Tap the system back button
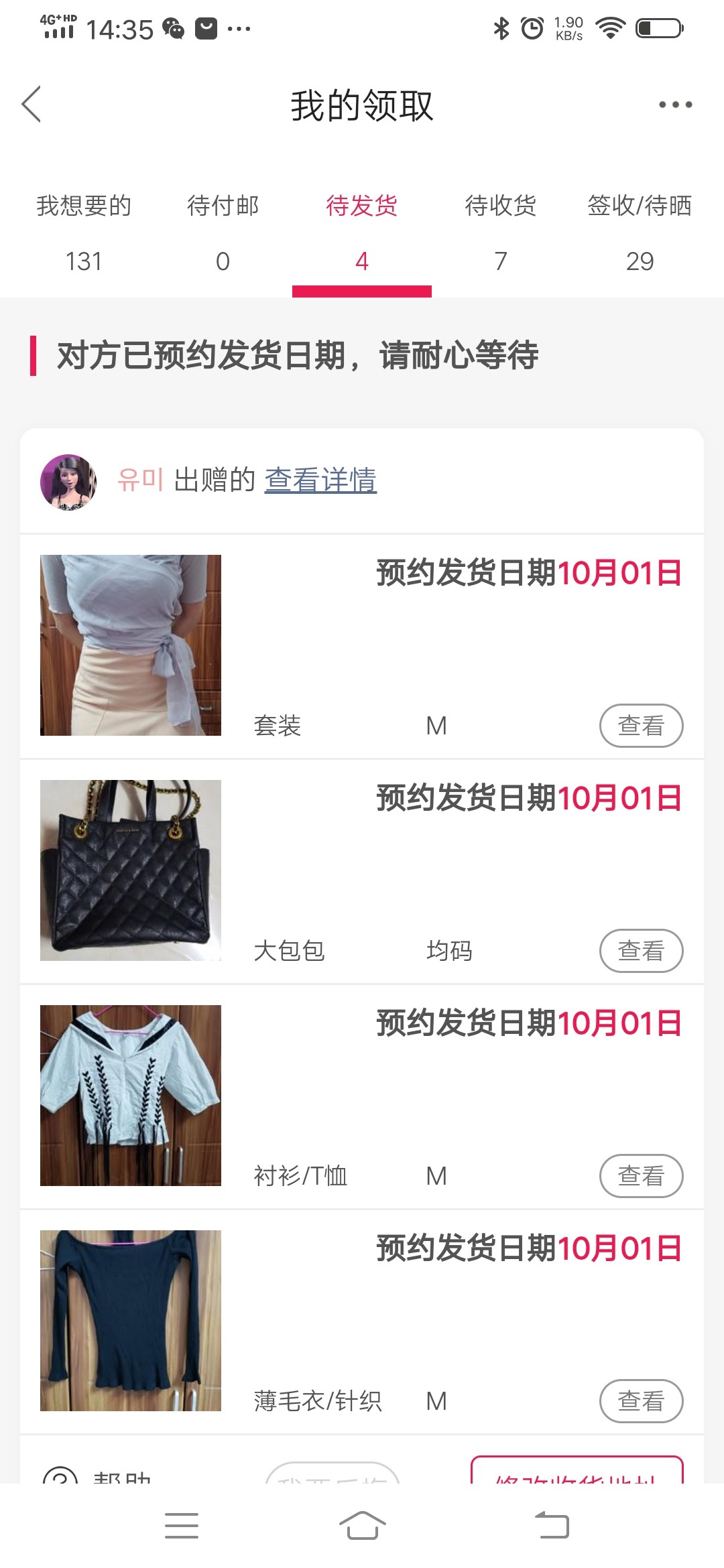 pyautogui.click(x=552, y=1526)
